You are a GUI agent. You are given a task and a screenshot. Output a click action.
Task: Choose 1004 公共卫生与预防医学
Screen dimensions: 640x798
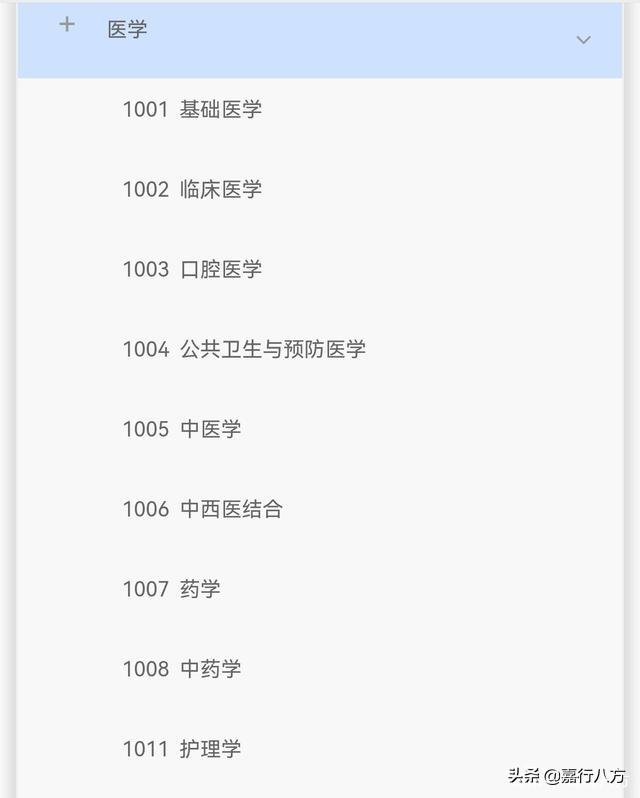tap(244, 349)
